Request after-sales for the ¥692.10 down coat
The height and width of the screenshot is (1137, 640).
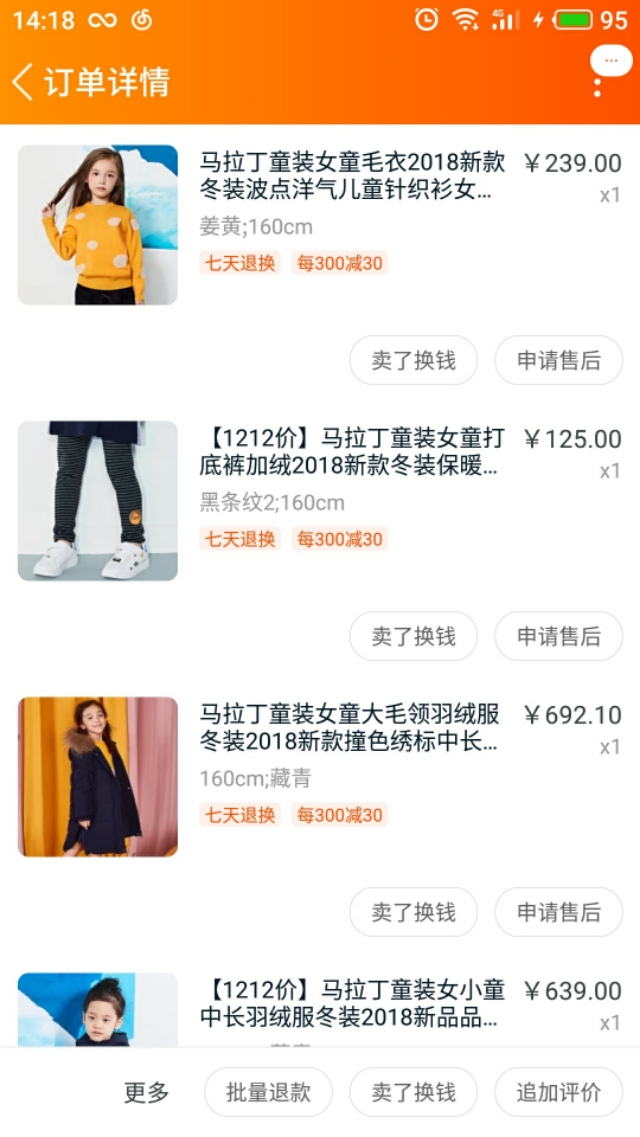[x=558, y=912]
